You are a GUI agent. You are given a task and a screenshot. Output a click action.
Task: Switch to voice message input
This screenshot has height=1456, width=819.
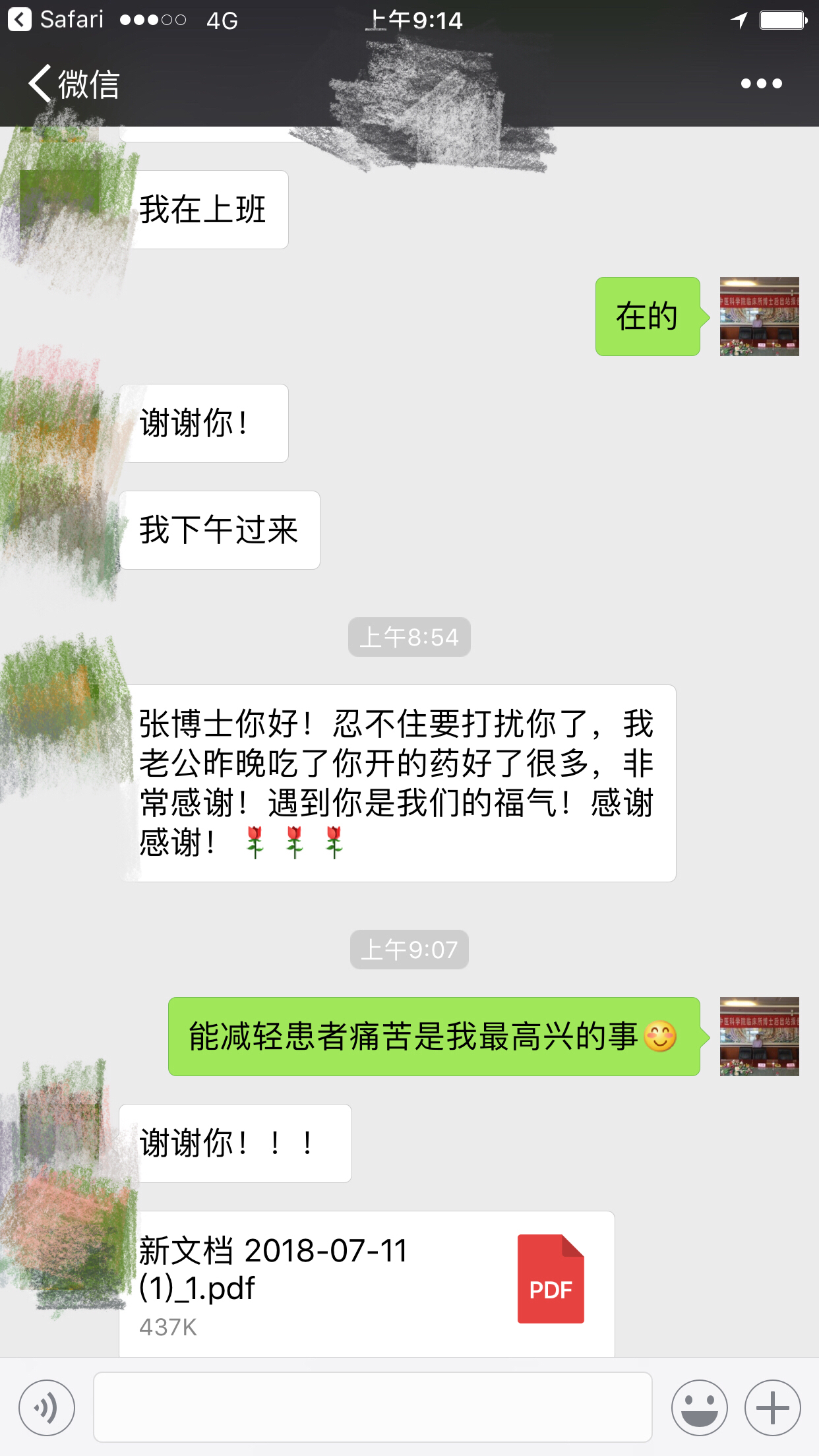pyautogui.click(x=47, y=1407)
